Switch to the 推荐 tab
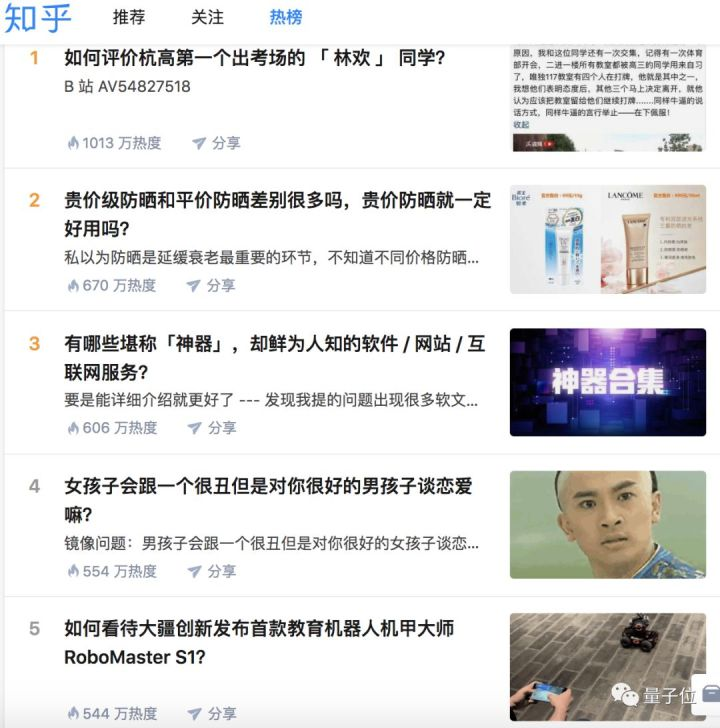 (x=129, y=17)
